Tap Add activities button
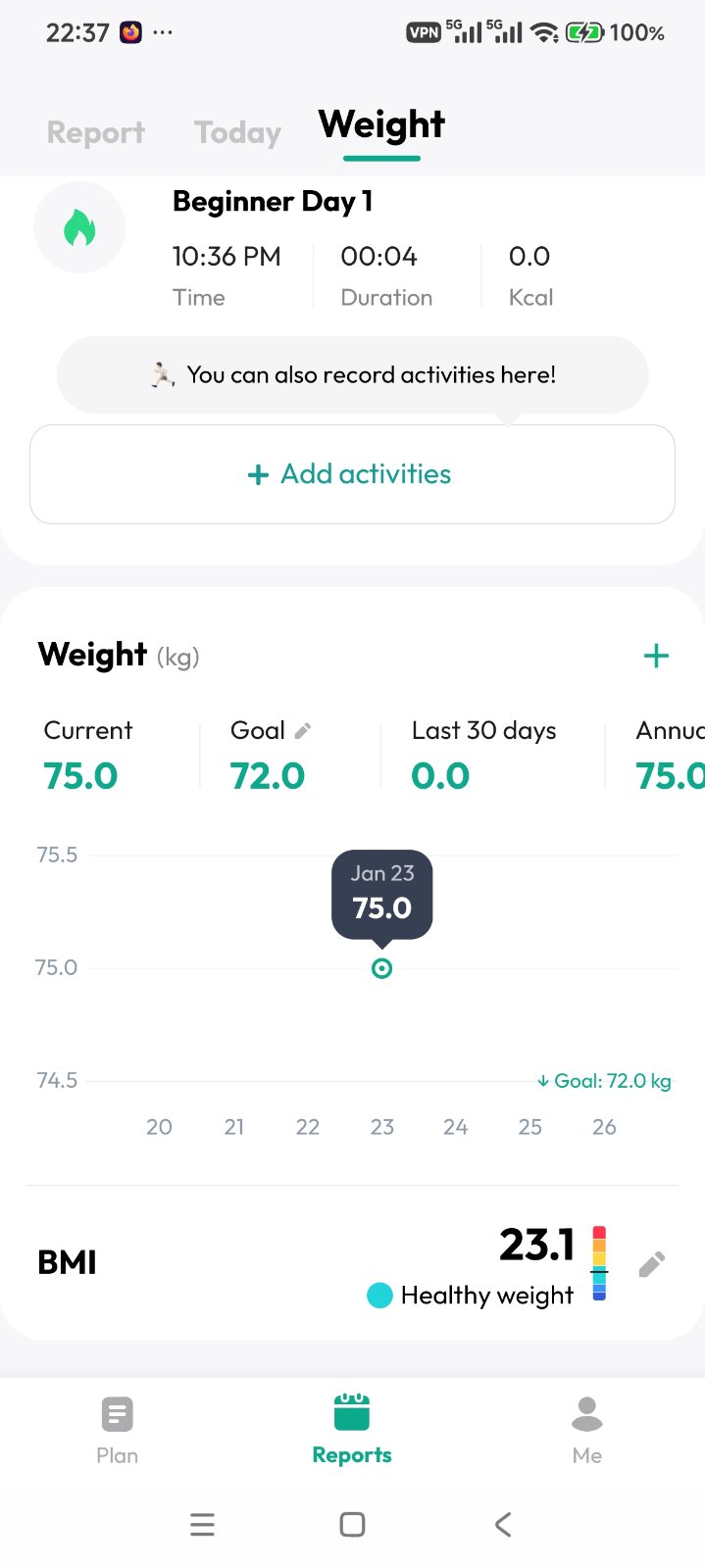This screenshot has height=1568, width=705. pyautogui.click(x=352, y=474)
